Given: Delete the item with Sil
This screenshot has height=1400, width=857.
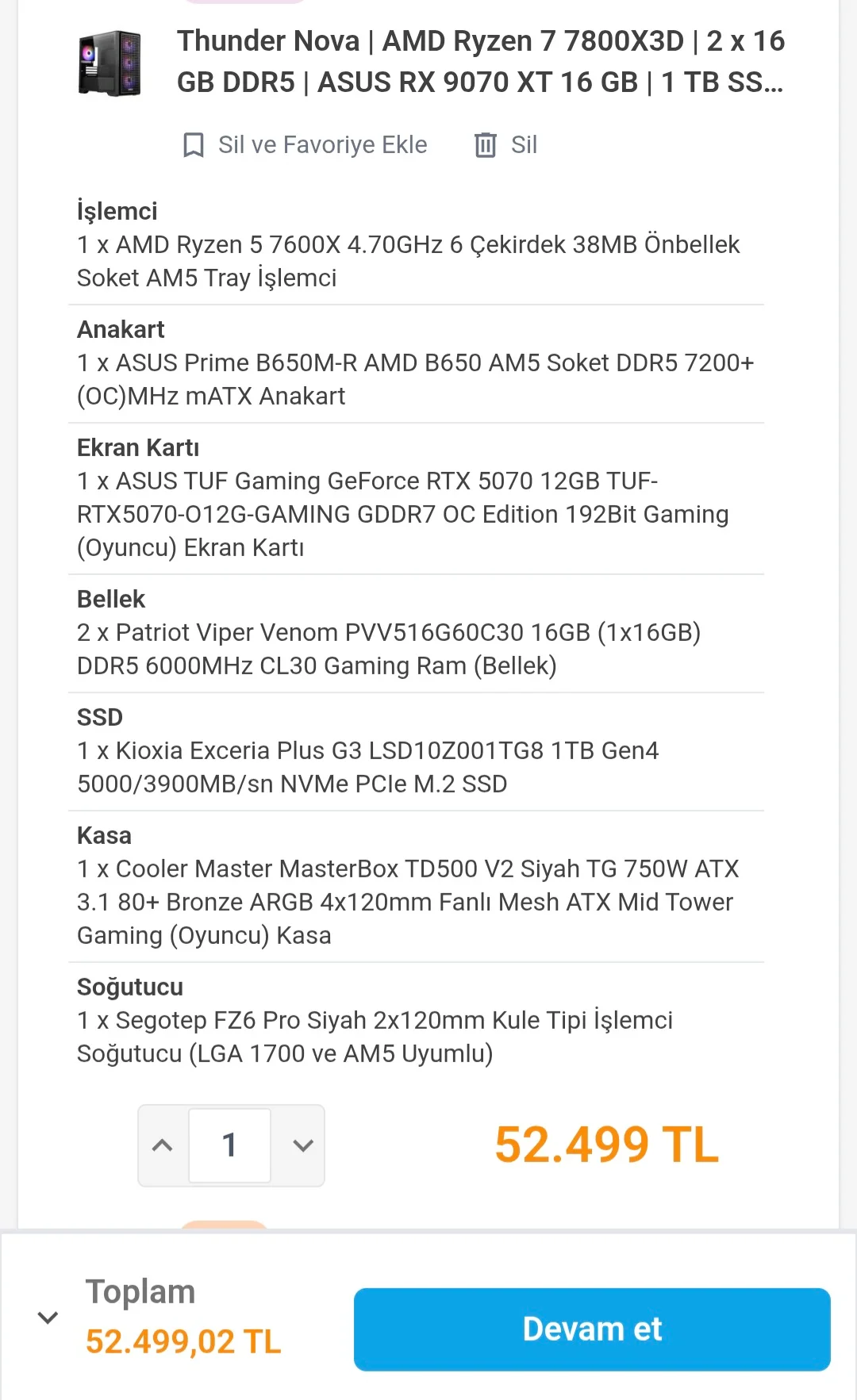Looking at the screenshot, I should (506, 145).
